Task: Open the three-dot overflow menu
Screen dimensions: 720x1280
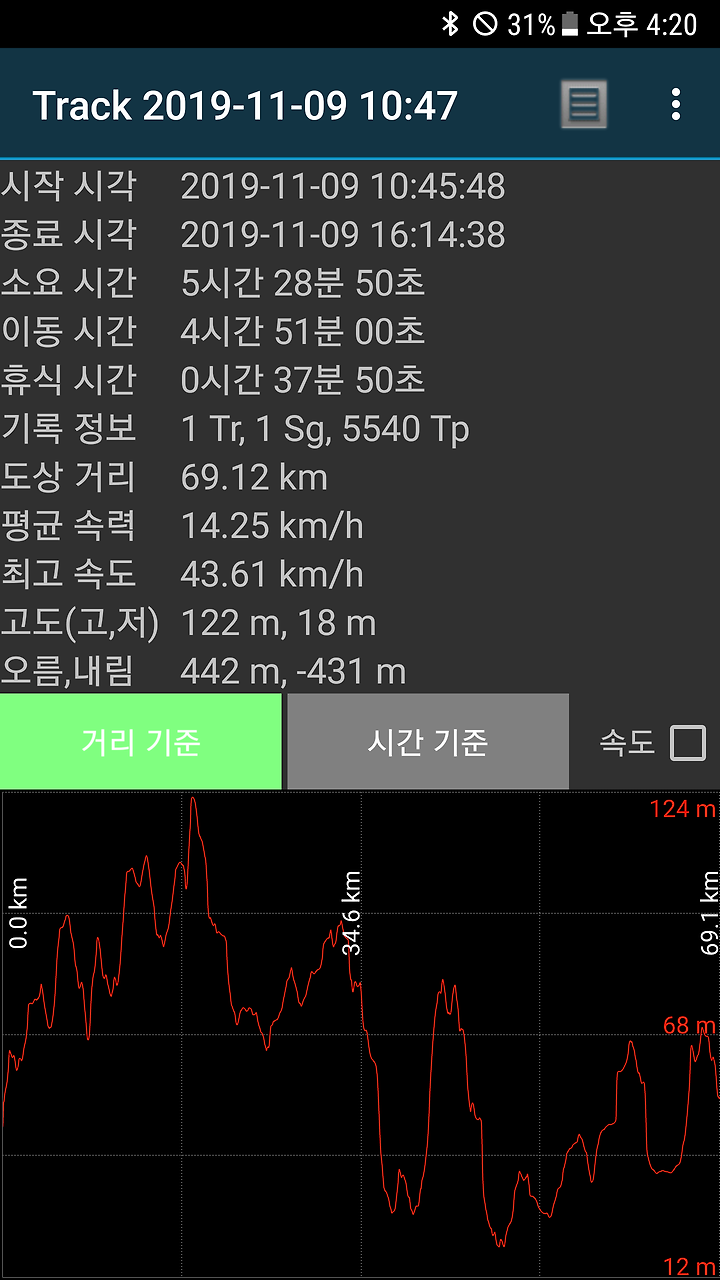Action: point(676,104)
